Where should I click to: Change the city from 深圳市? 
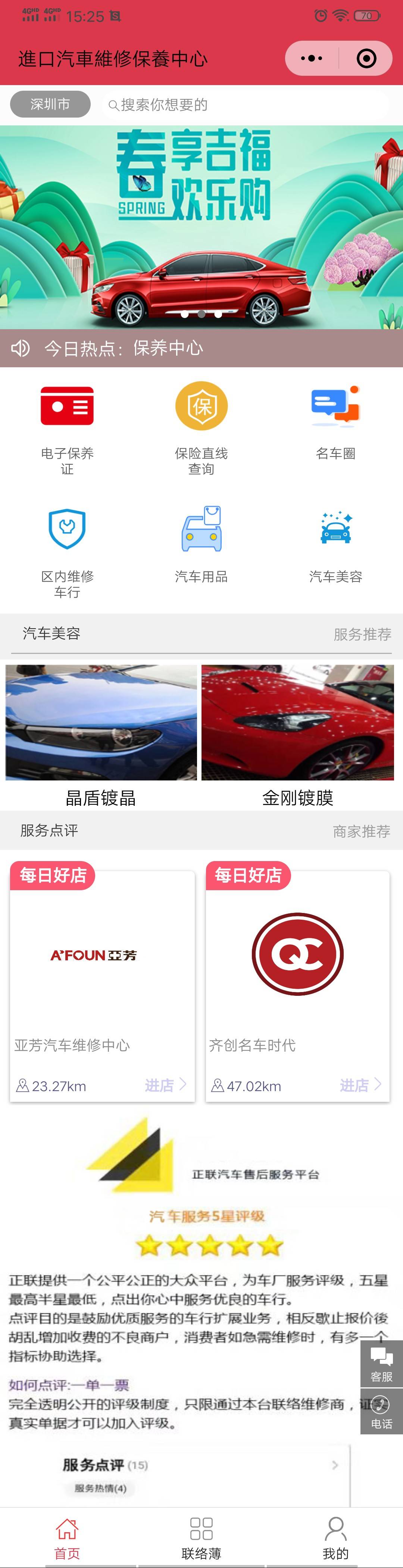click(x=50, y=104)
